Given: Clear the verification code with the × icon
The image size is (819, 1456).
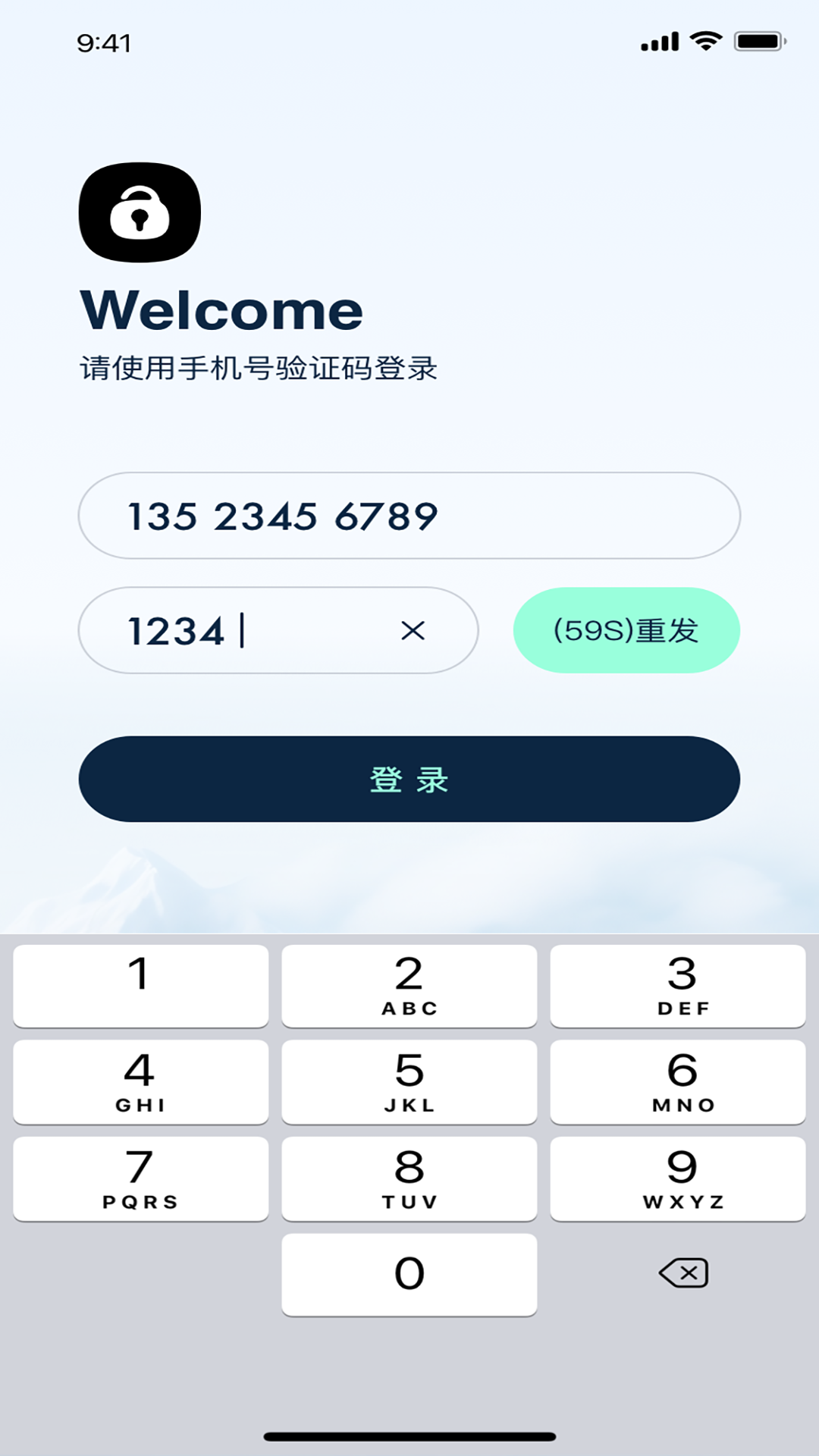Looking at the screenshot, I should pyautogui.click(x=410, y=629).
